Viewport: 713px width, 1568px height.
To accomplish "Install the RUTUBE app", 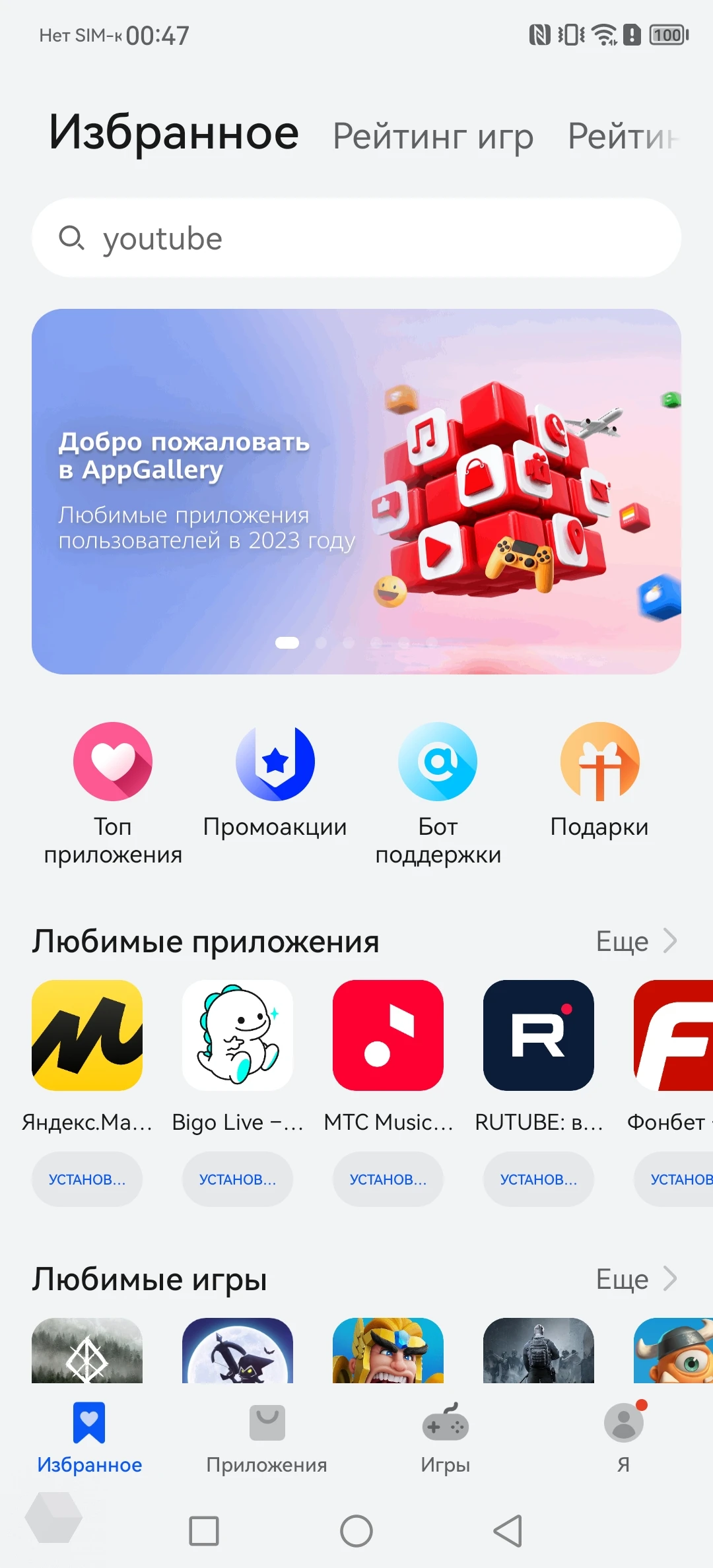I will click(x=539, y=1179).
